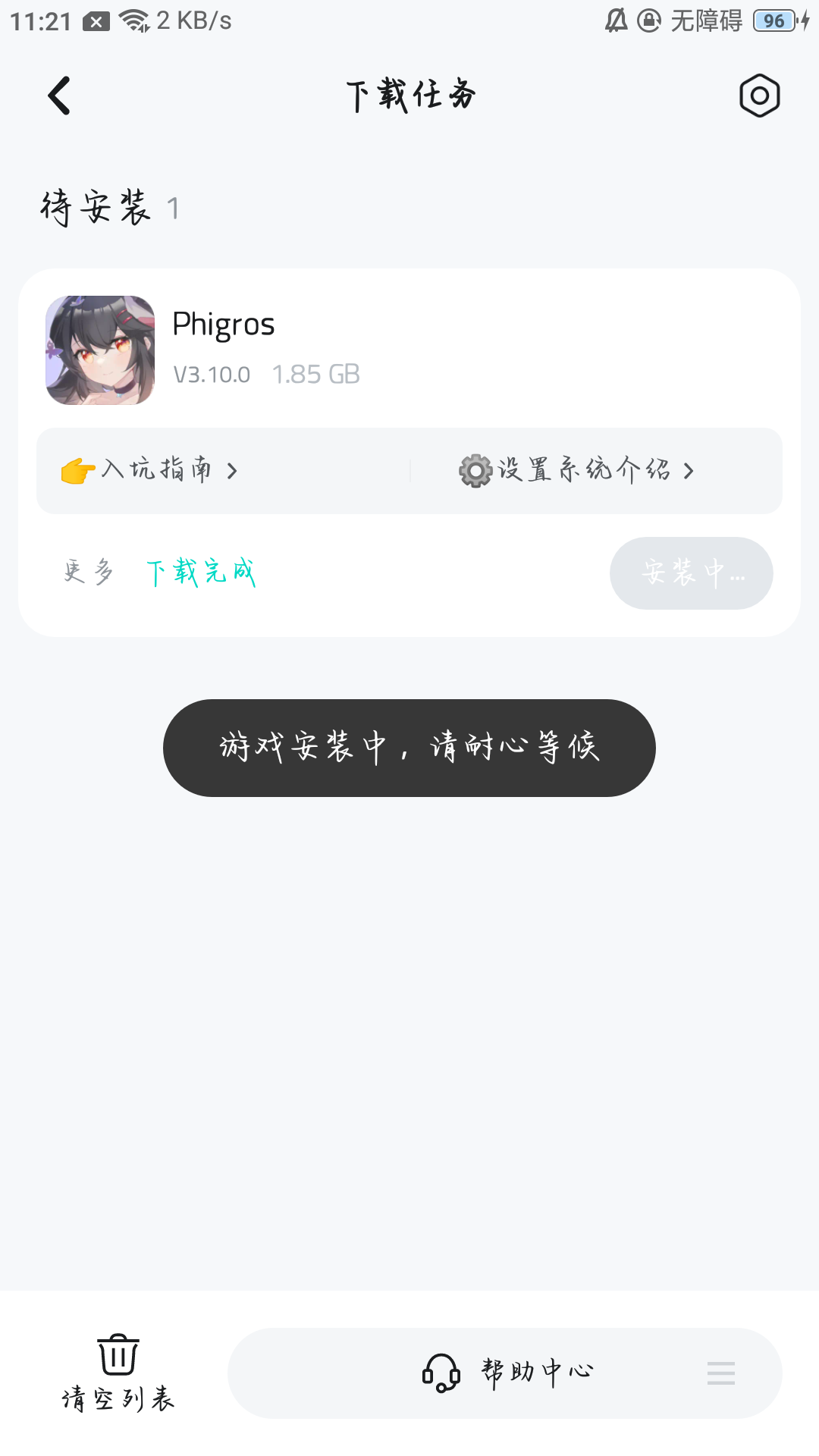819x1456 pixels.
Task: Tap the 下载完成 status text
Action: [201, 573]
